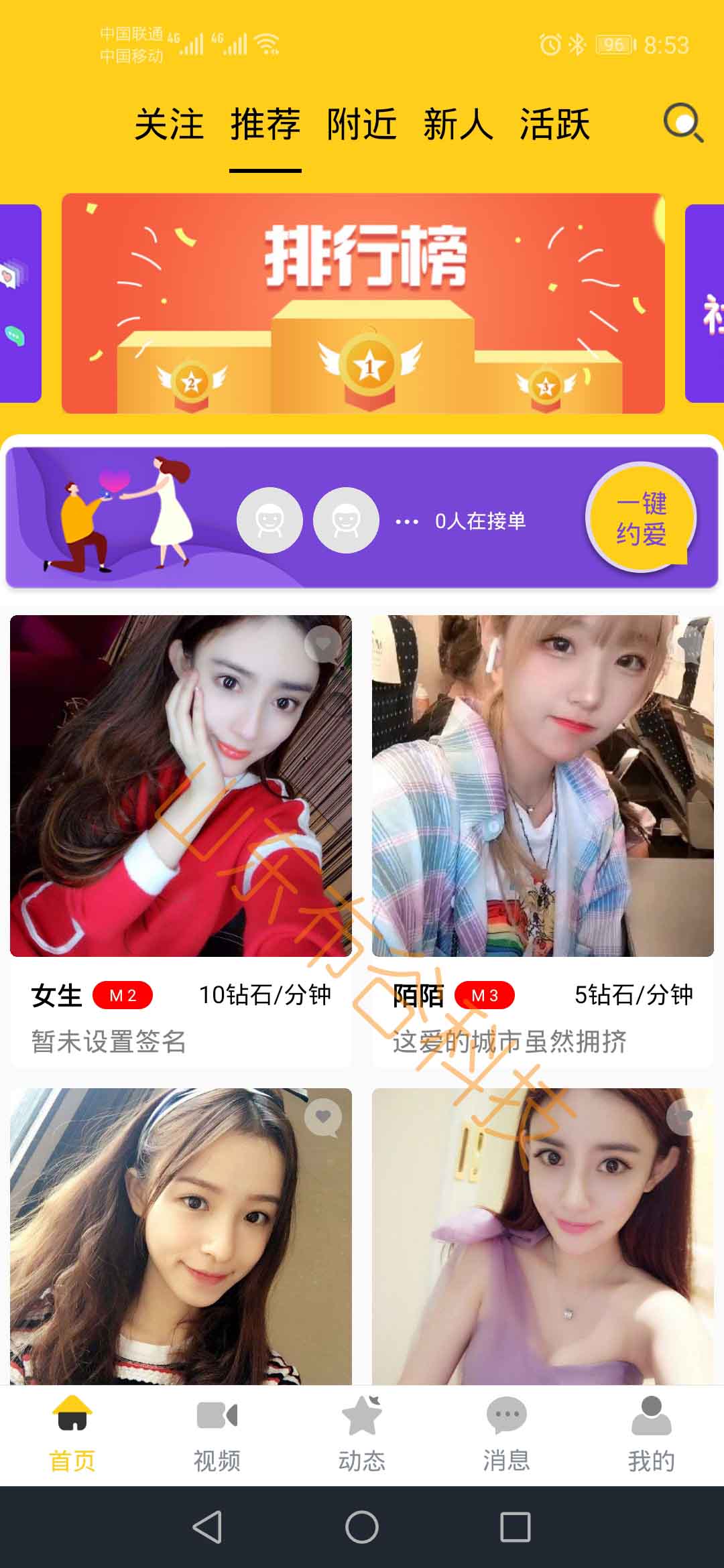Image resolution: width=724 pixels, height=1568 pixels.
Task: Open the 动态 tab
Action: [x=362, y=1434]
